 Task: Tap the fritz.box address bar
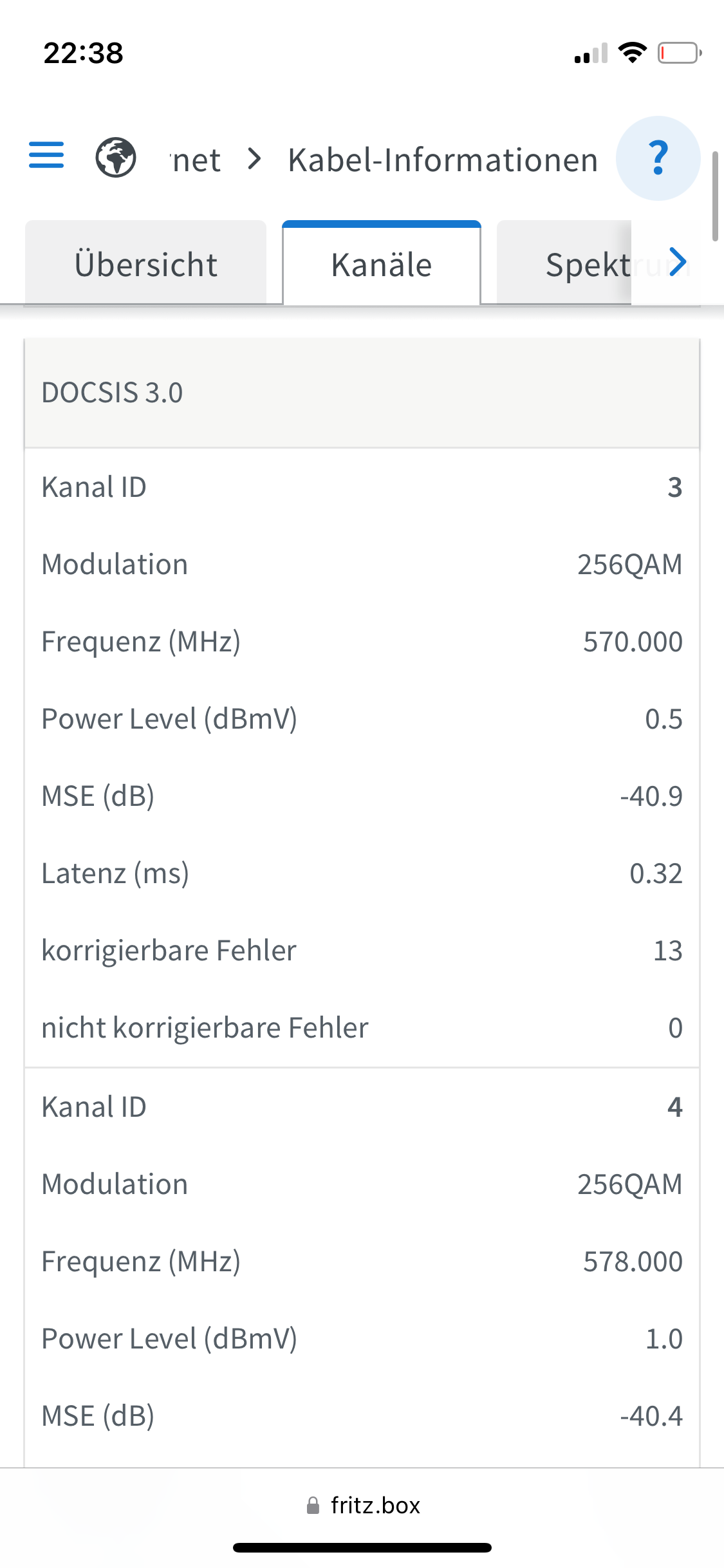pos(362,1506)
